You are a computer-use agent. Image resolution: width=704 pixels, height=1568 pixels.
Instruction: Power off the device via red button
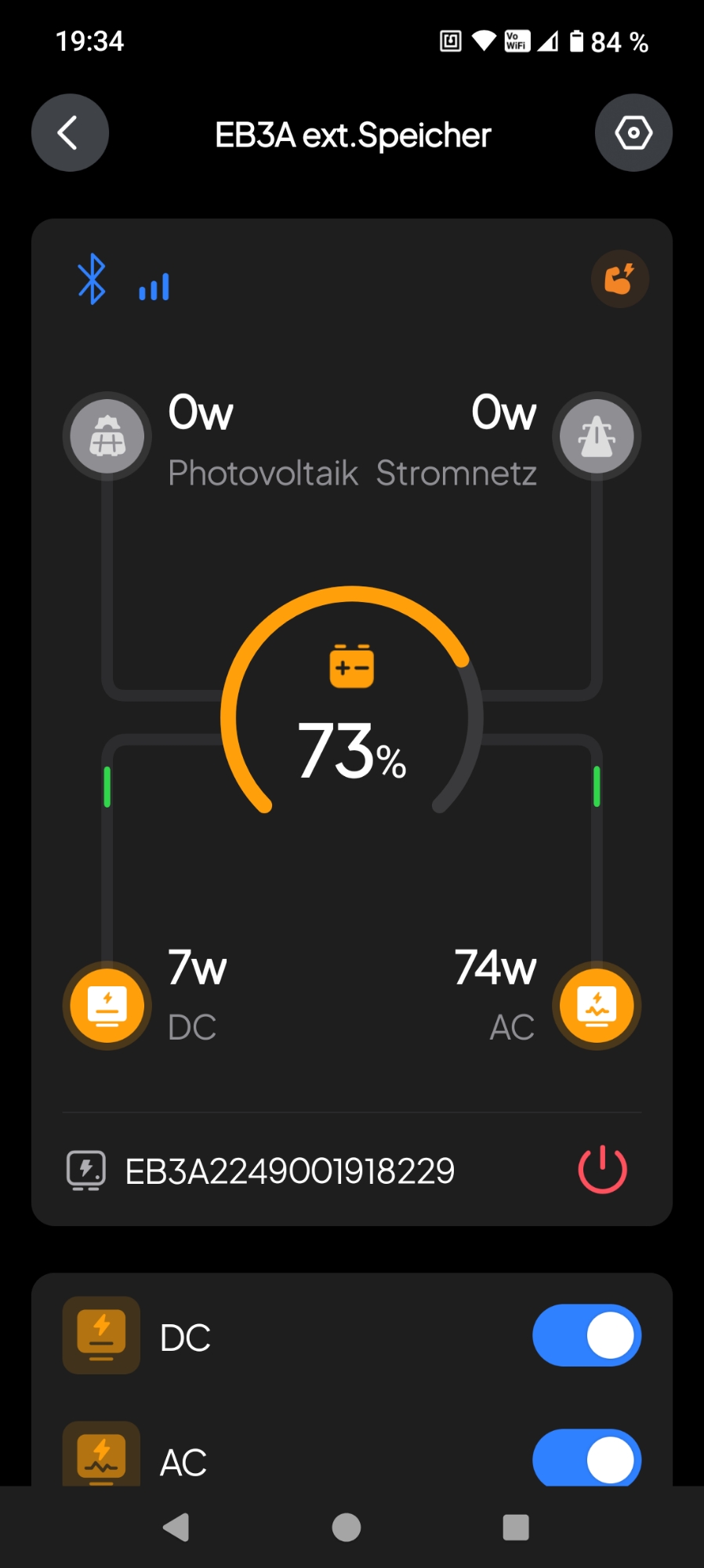[x=602, y=1170]
